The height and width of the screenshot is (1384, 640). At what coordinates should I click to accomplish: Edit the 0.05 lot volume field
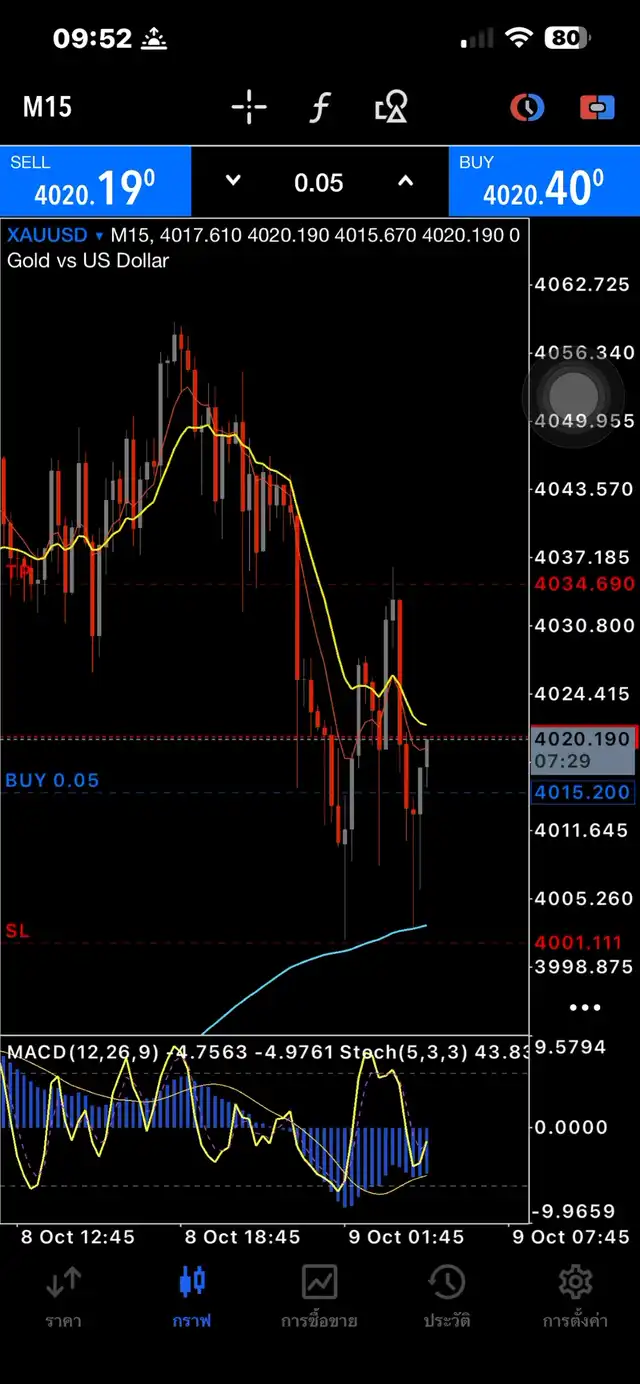319,182
